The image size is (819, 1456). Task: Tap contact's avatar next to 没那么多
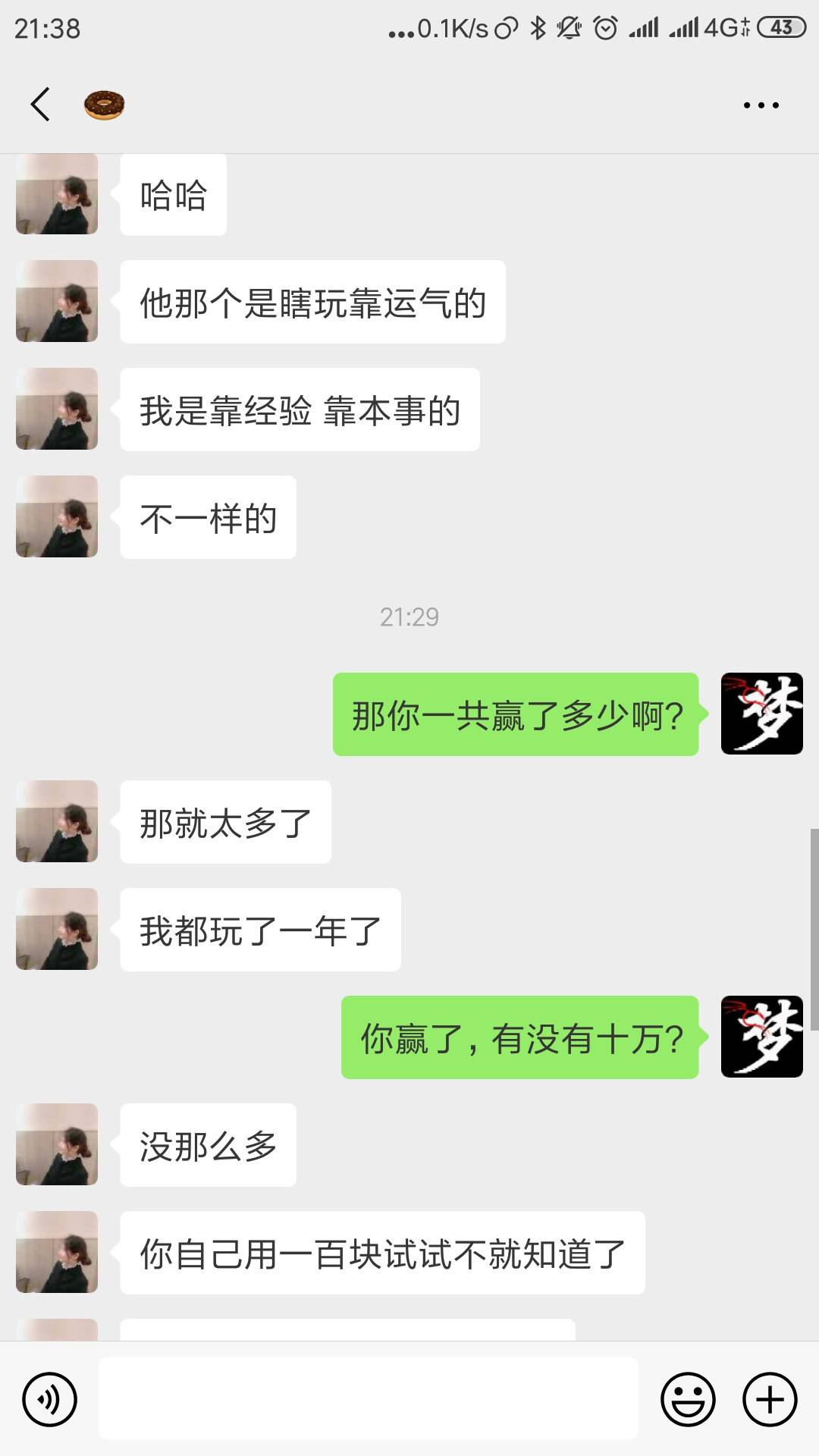coord(57,1144)
